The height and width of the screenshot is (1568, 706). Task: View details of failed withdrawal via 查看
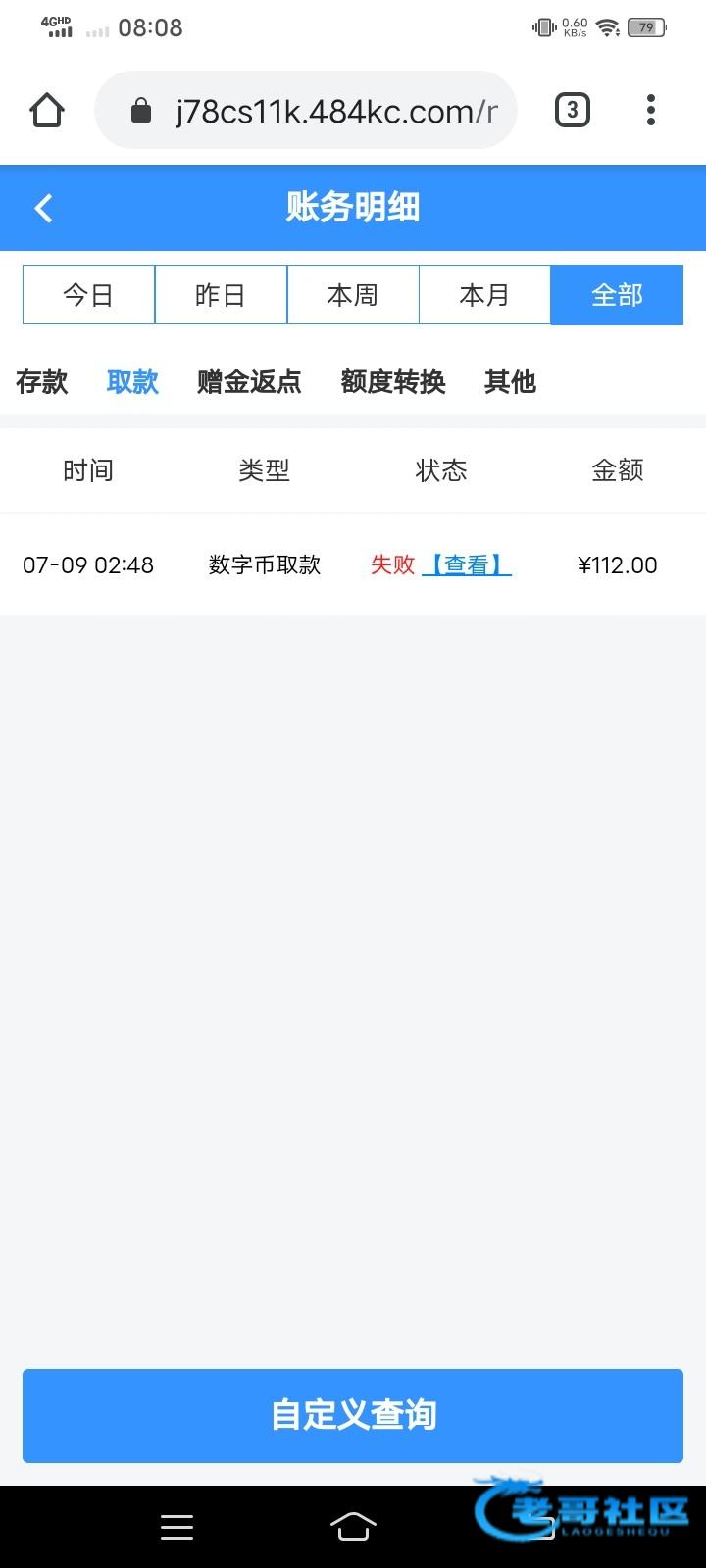467,564
